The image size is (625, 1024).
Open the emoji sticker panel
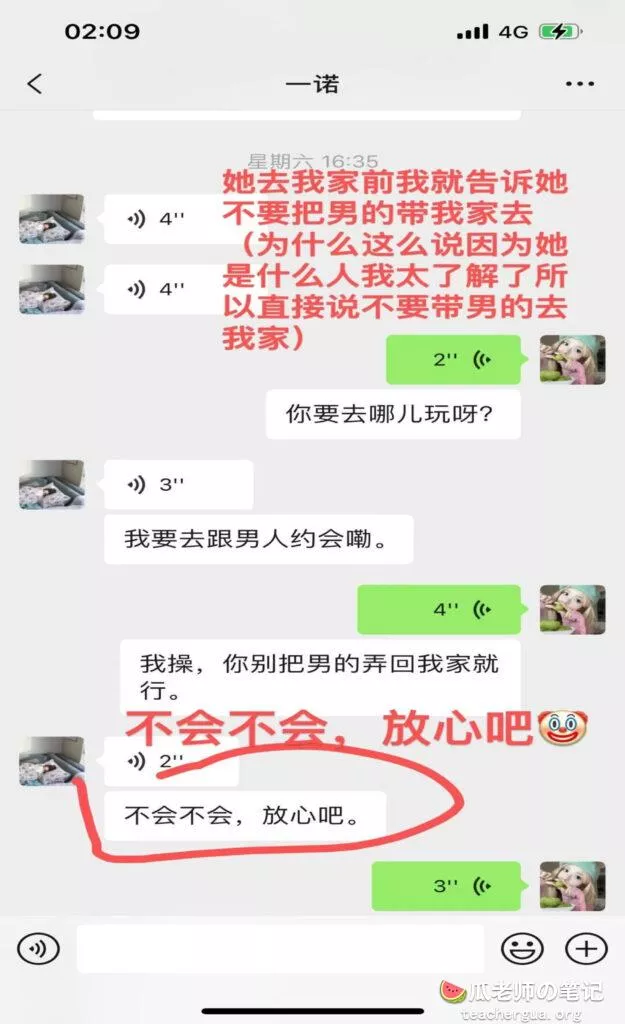tap(522, 947)
